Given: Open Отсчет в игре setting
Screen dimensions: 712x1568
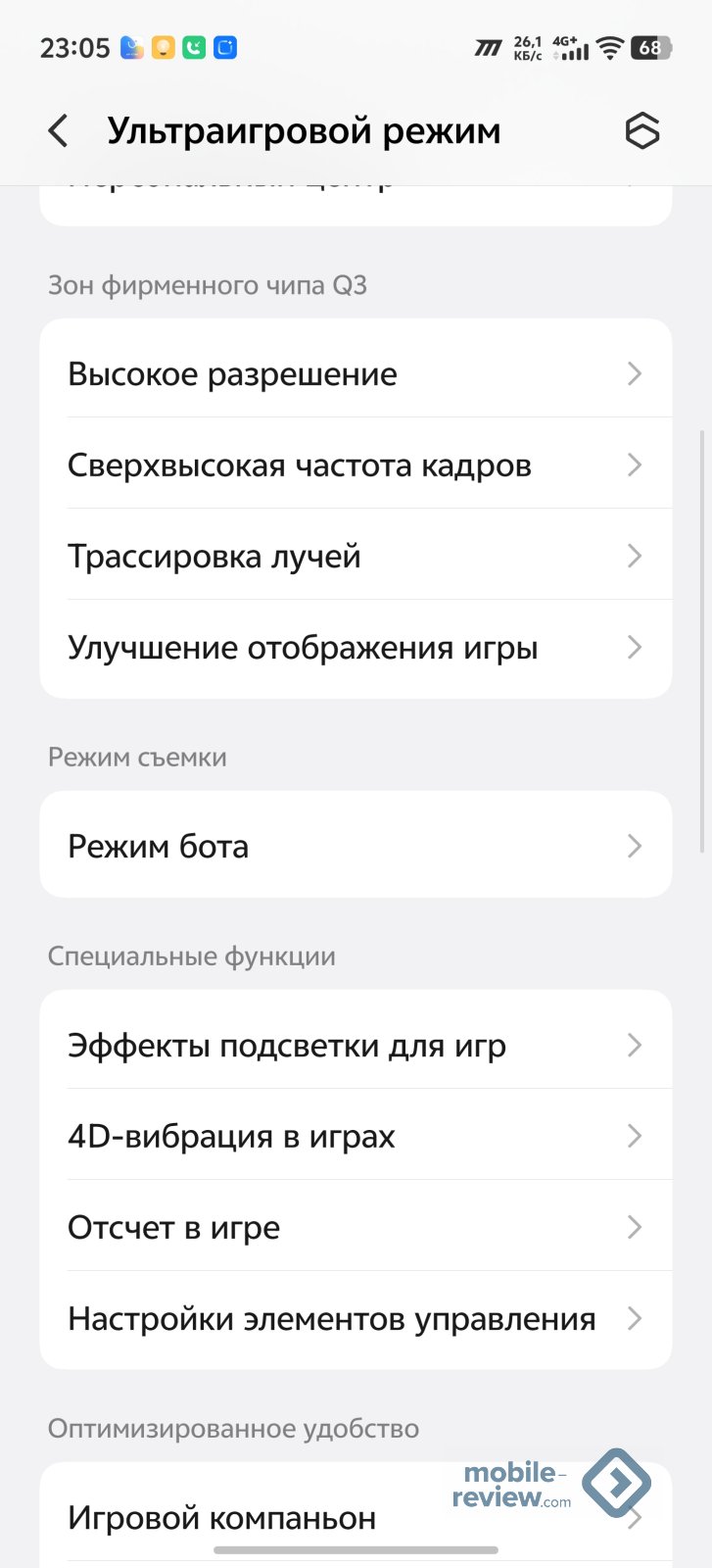Looking at the screenshot, I should pos(356,1227).
